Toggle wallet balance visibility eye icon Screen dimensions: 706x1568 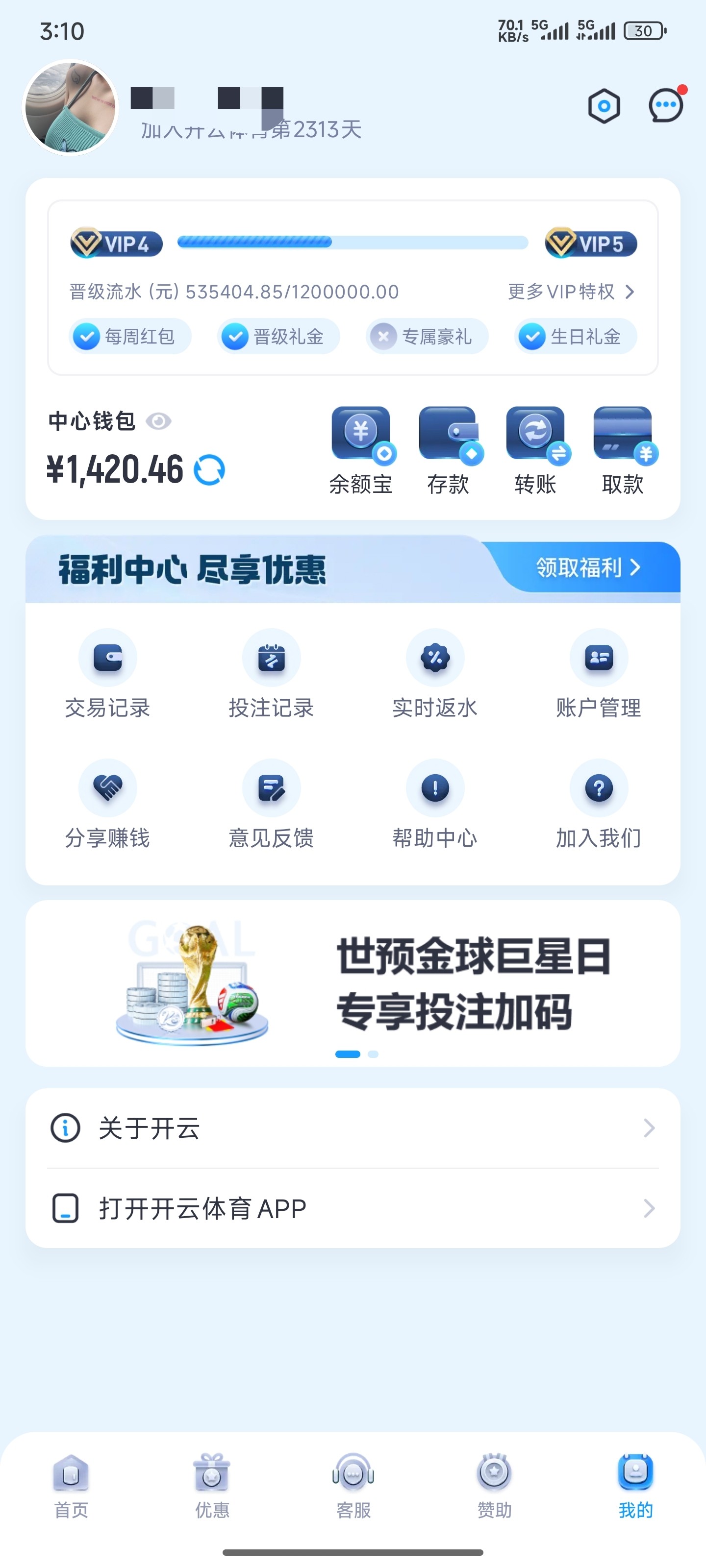[158, 421]
